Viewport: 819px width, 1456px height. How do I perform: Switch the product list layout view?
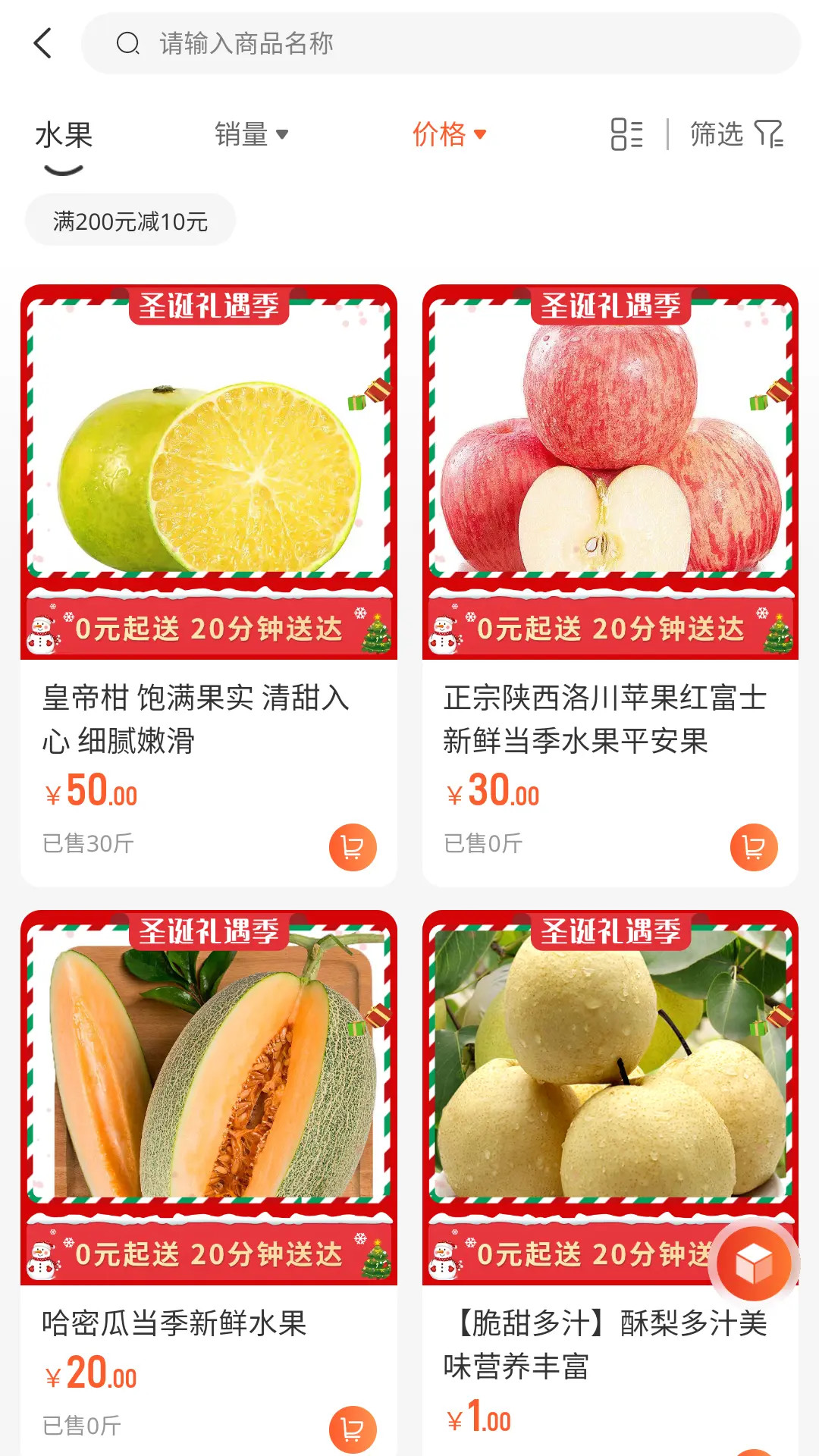click(626, 135)
